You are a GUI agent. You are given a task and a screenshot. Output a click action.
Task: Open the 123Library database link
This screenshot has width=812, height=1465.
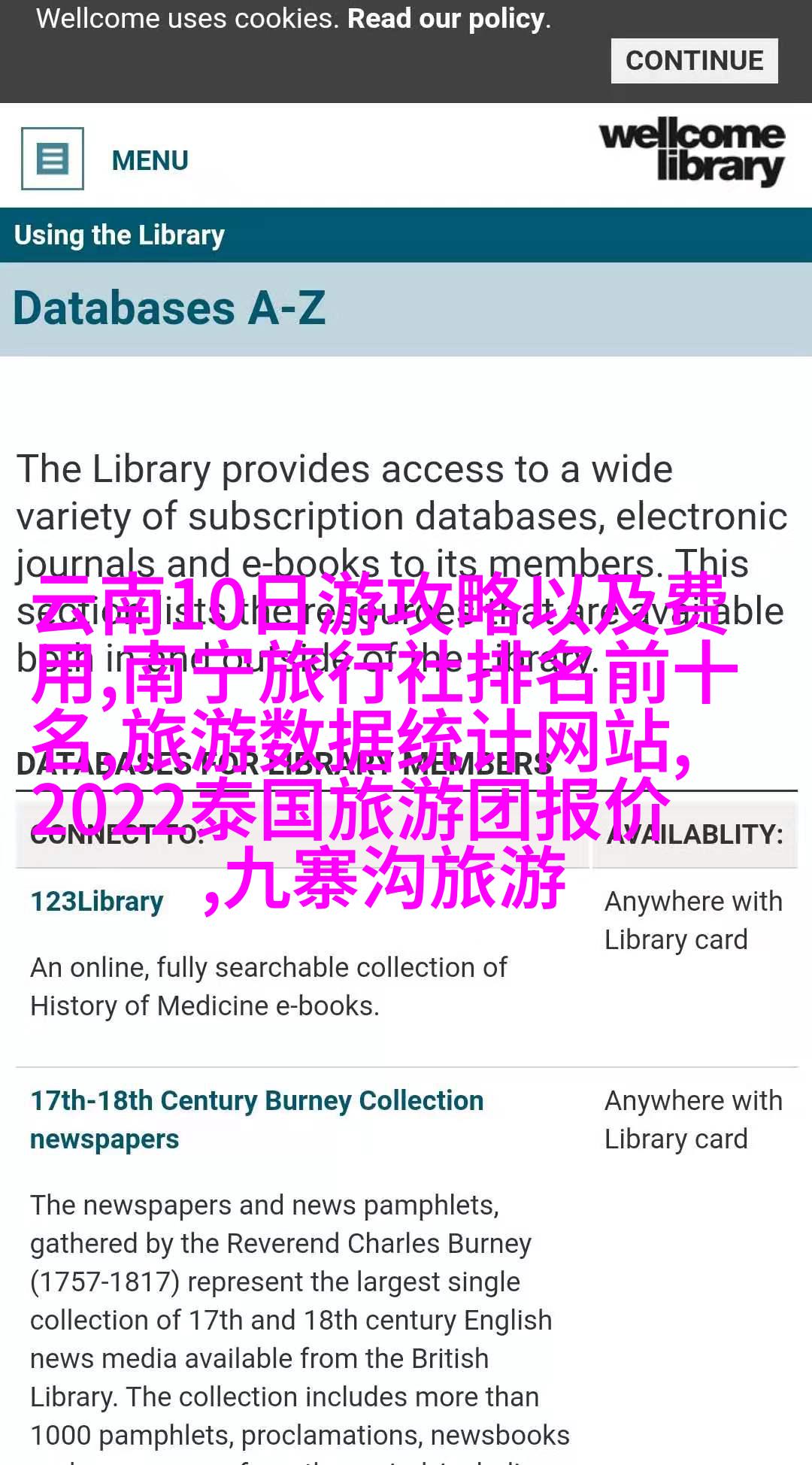pos(97,902)
